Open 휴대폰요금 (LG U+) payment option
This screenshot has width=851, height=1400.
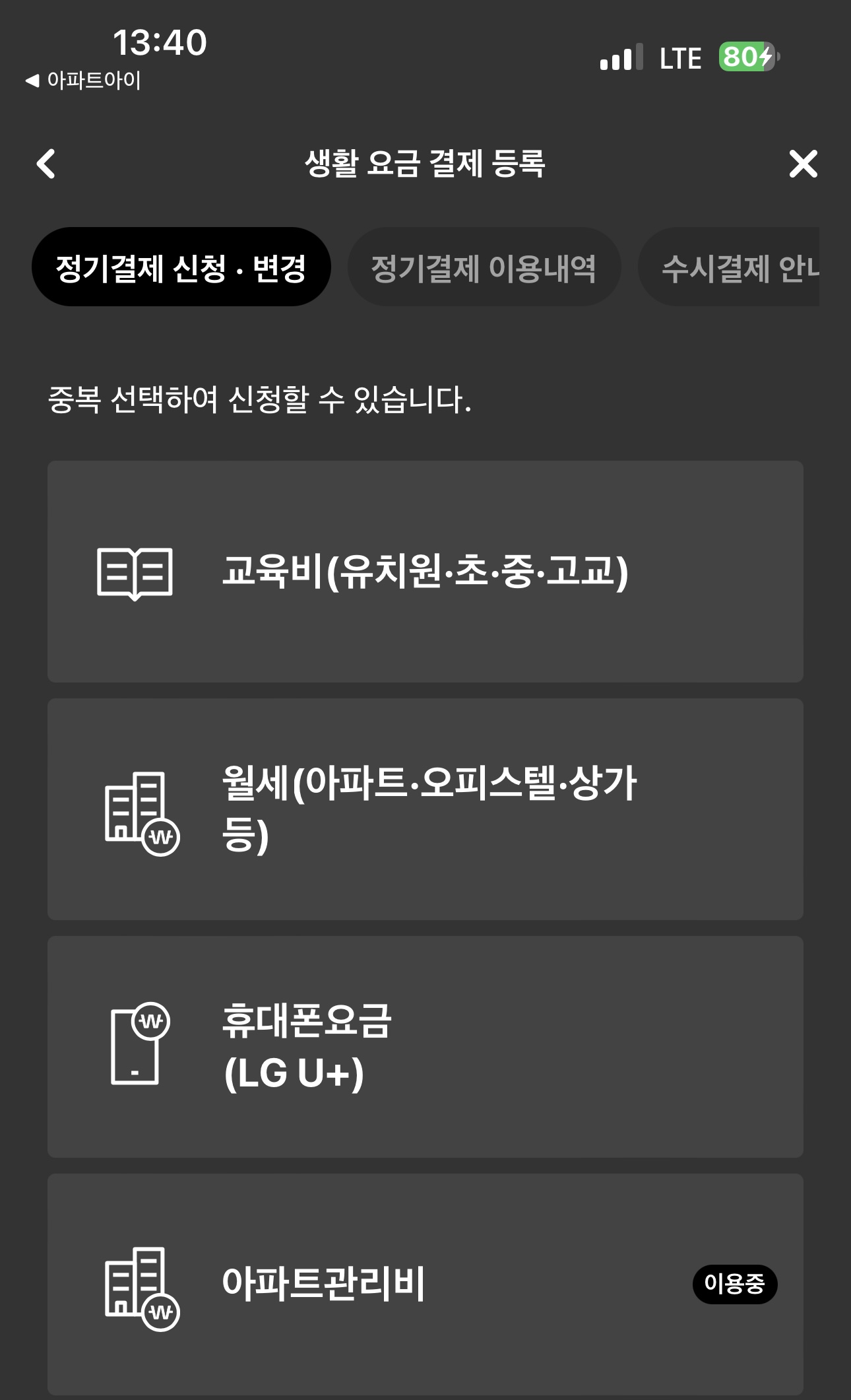(425, 1047)
